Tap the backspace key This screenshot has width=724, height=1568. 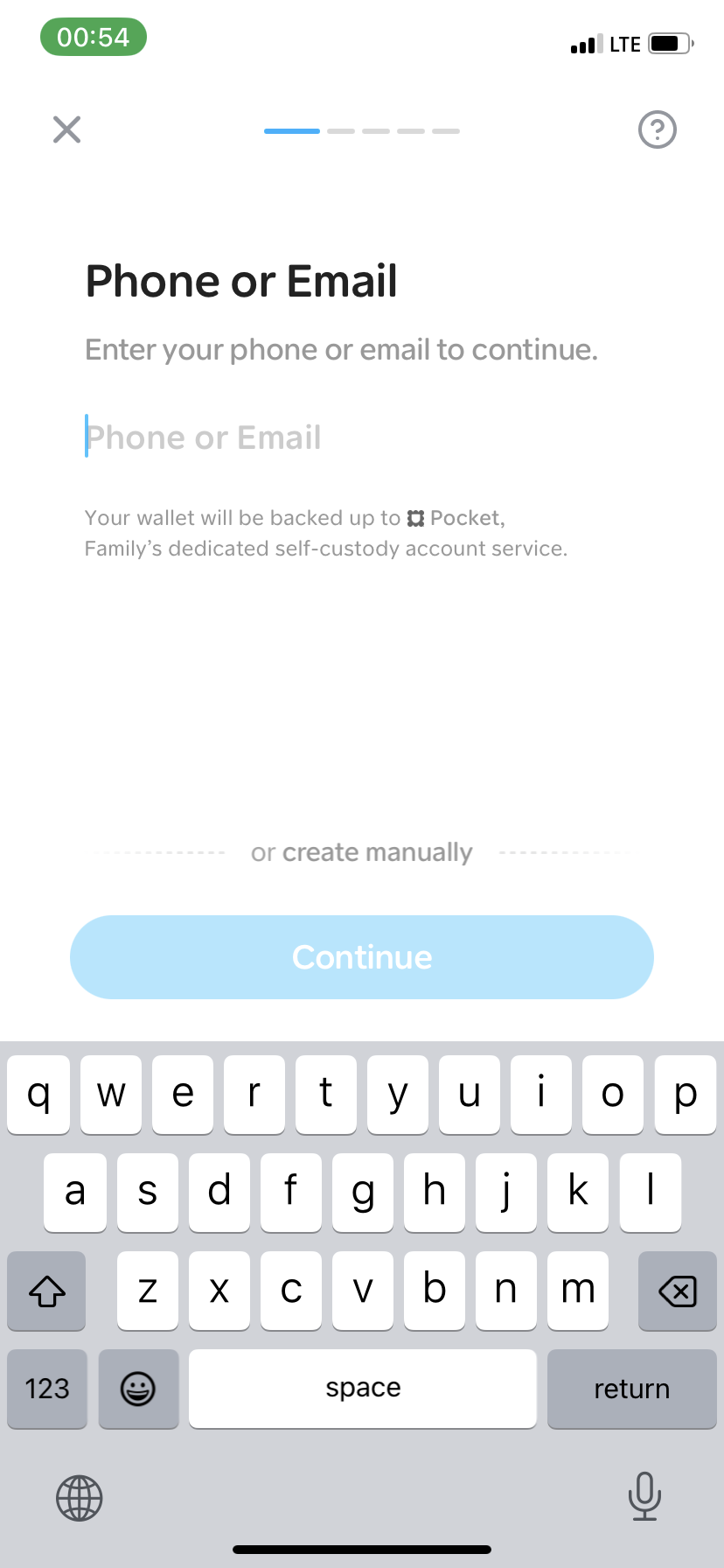point(678,1291)
